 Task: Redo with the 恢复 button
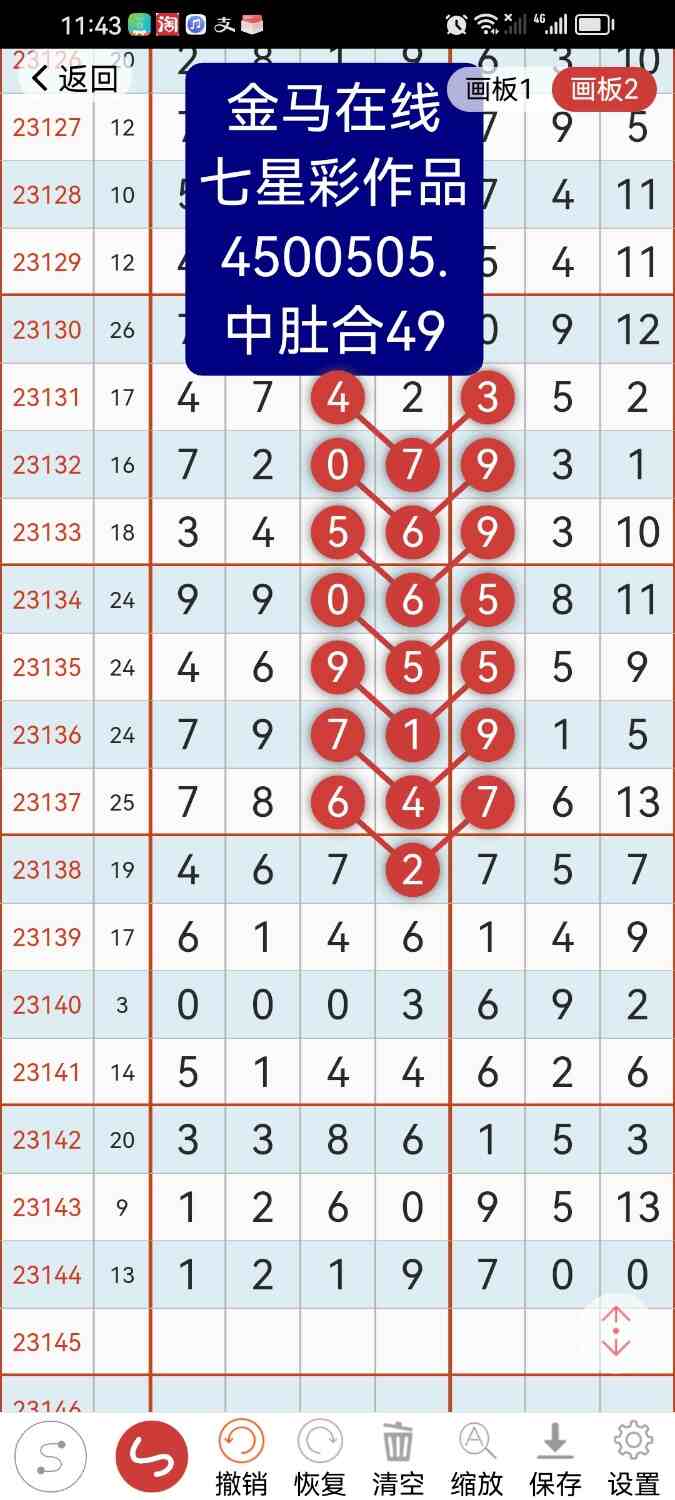[x=320, y=1456]
